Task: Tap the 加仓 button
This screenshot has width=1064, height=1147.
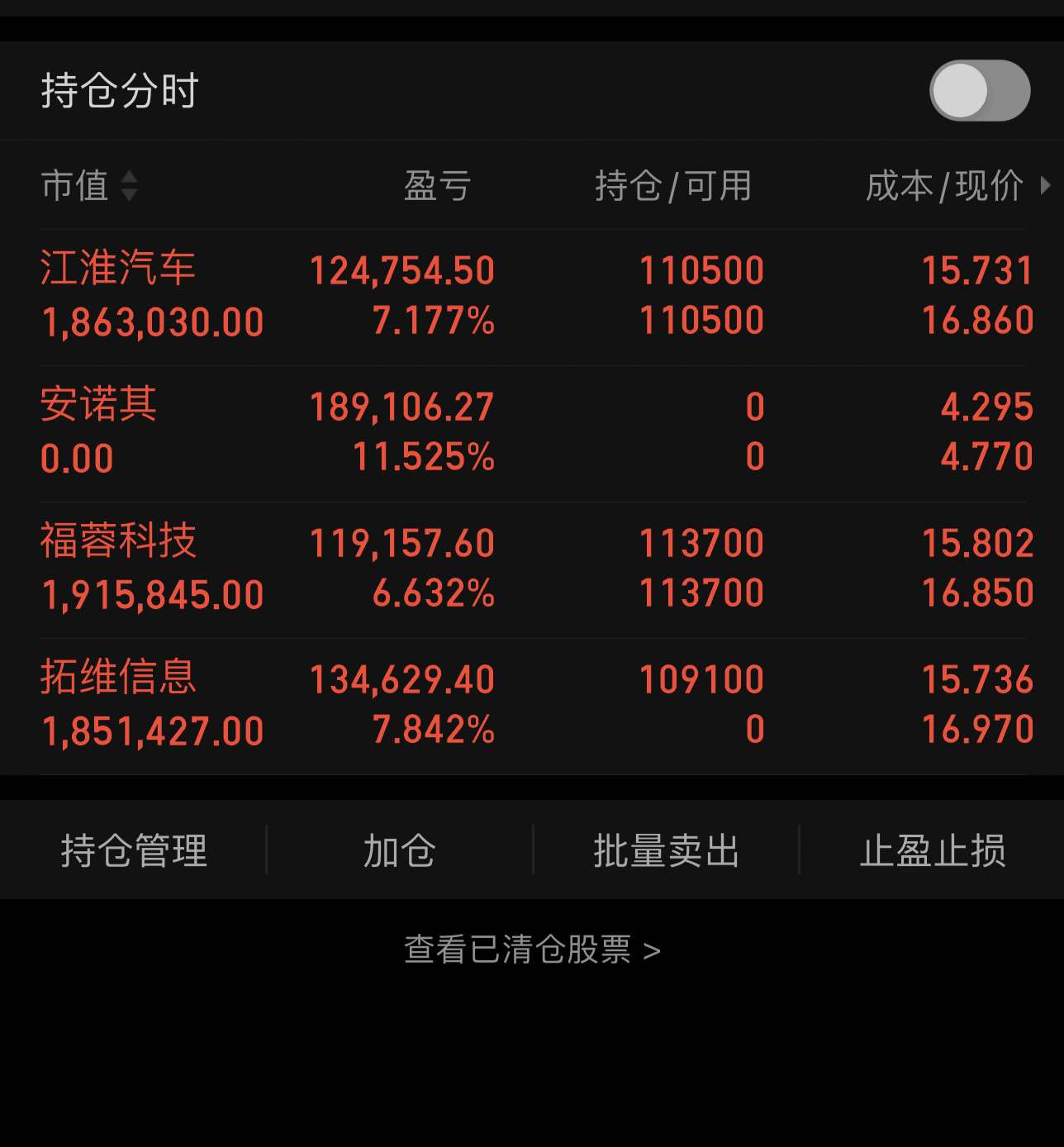Action: (399, 850)
